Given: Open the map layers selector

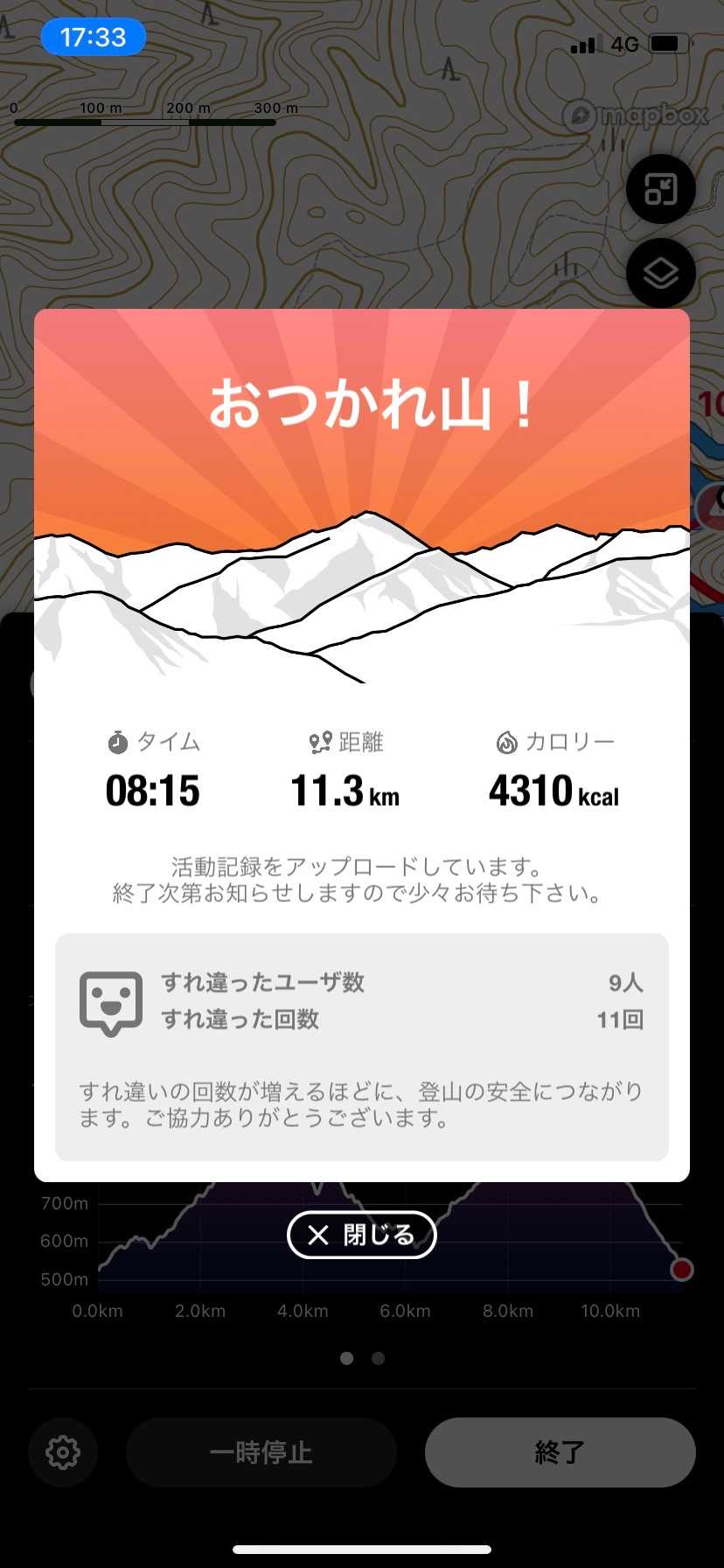Looking at the screenshot, I should point(660,274).
